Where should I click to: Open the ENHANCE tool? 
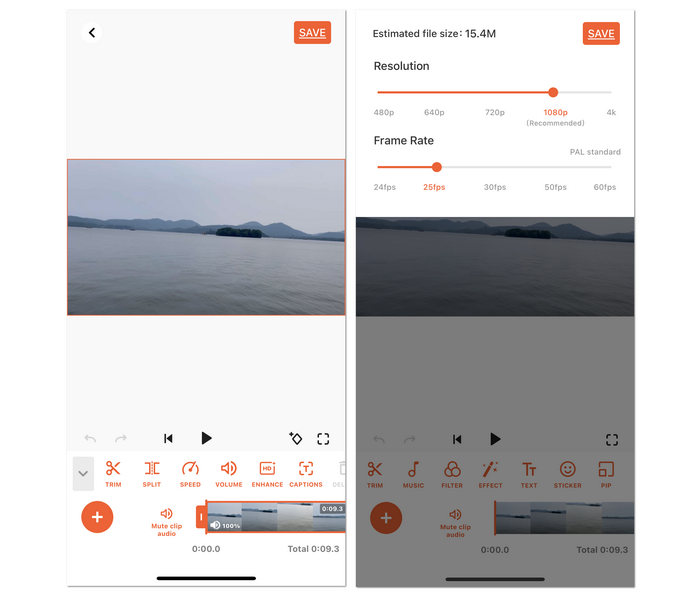[267, 473]
